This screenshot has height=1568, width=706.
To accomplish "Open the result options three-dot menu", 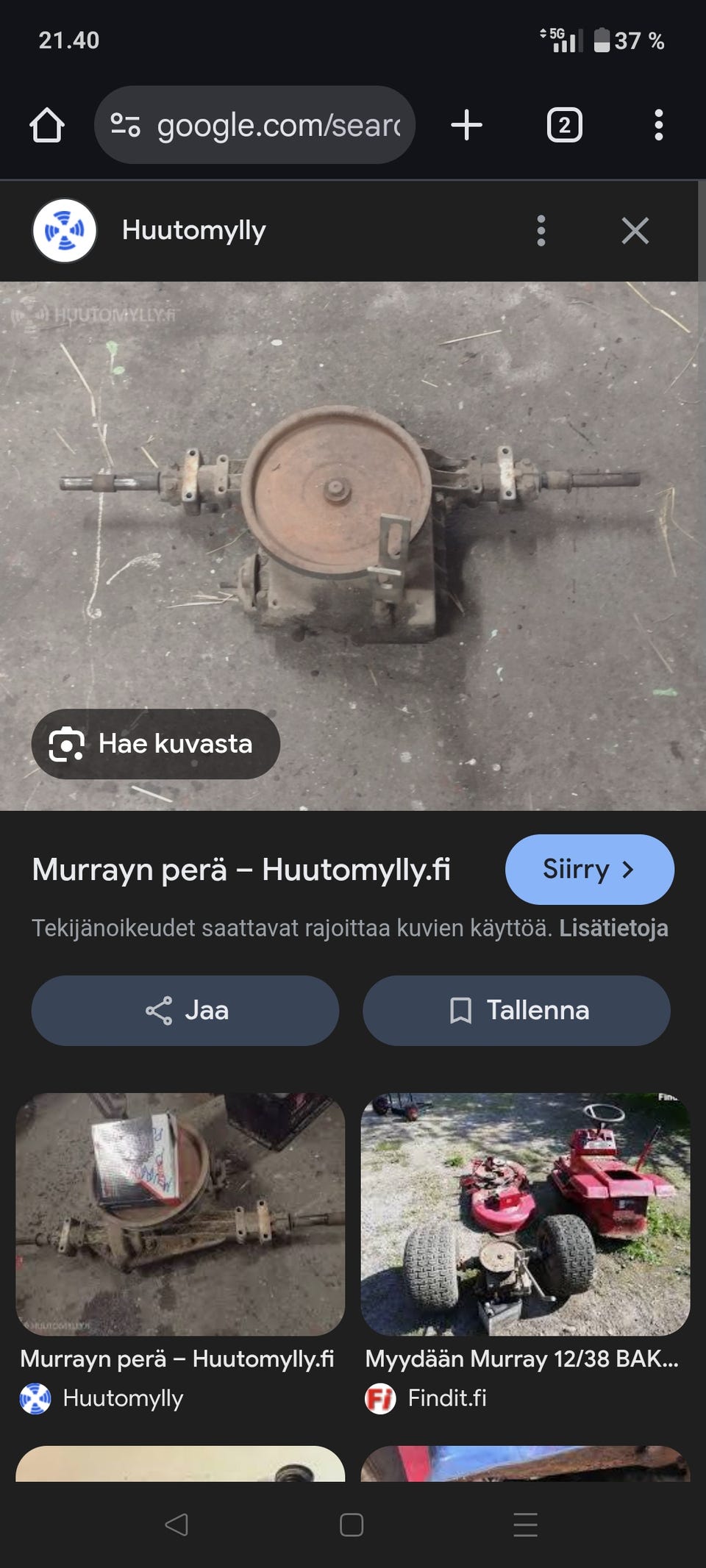I will 541,230.
